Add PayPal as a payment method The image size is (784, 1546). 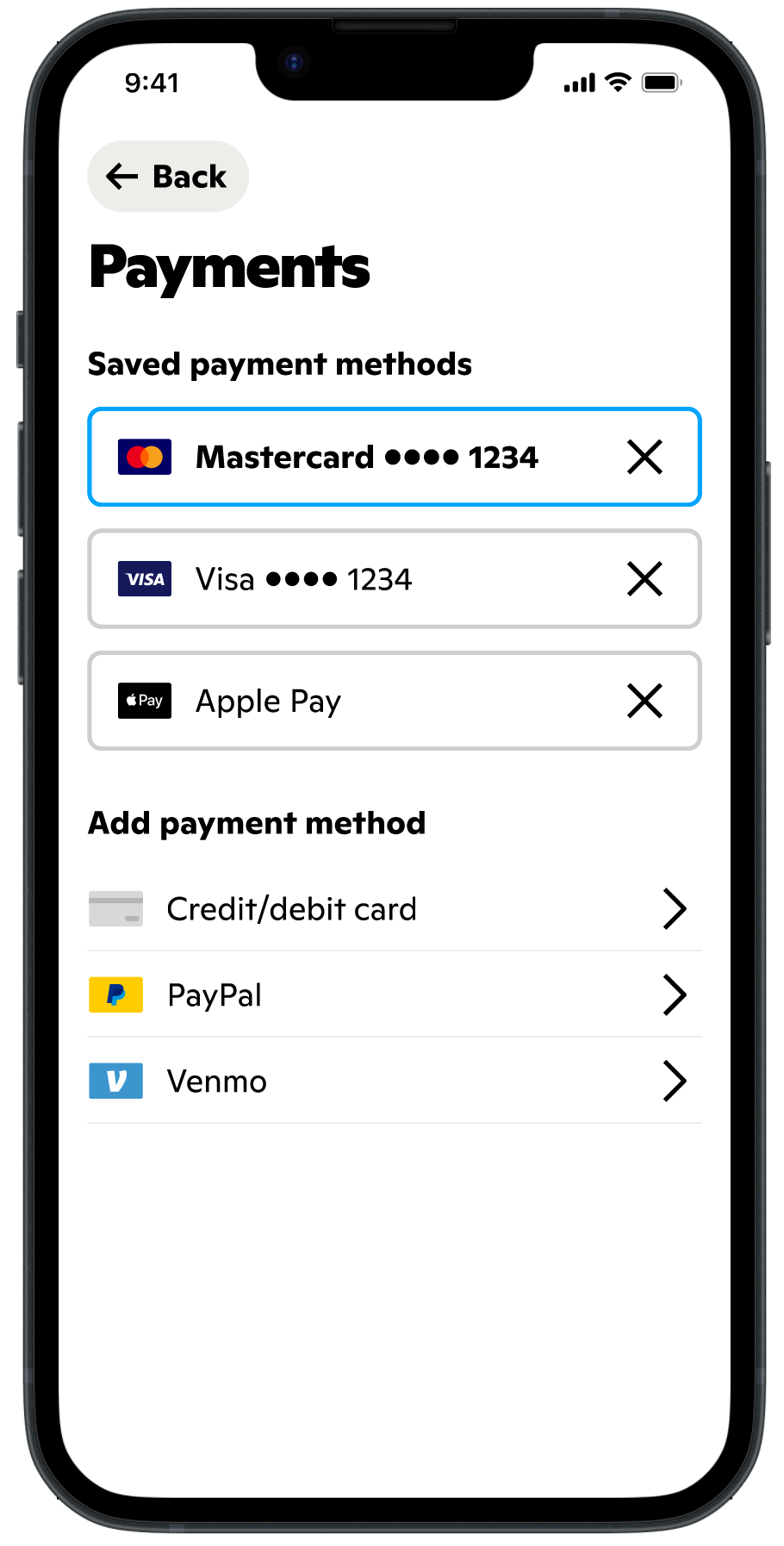coord(394,995)
